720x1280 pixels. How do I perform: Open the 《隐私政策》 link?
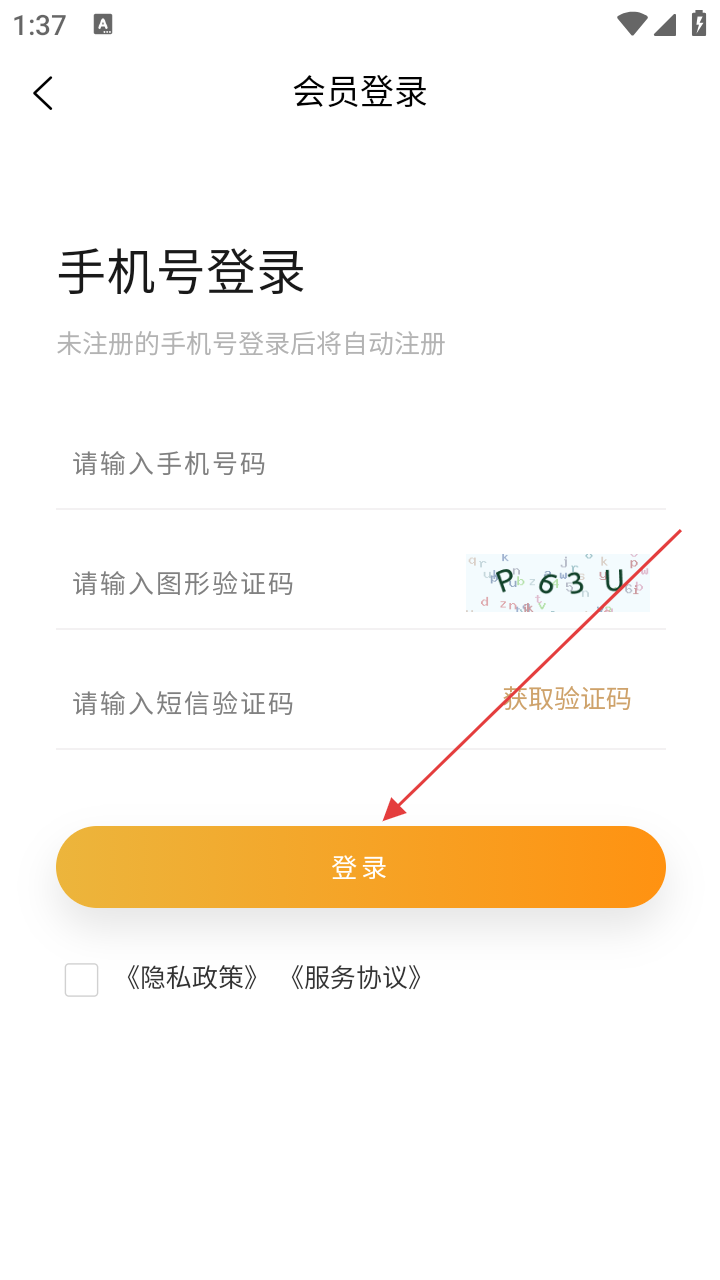(x=192, y=978)
